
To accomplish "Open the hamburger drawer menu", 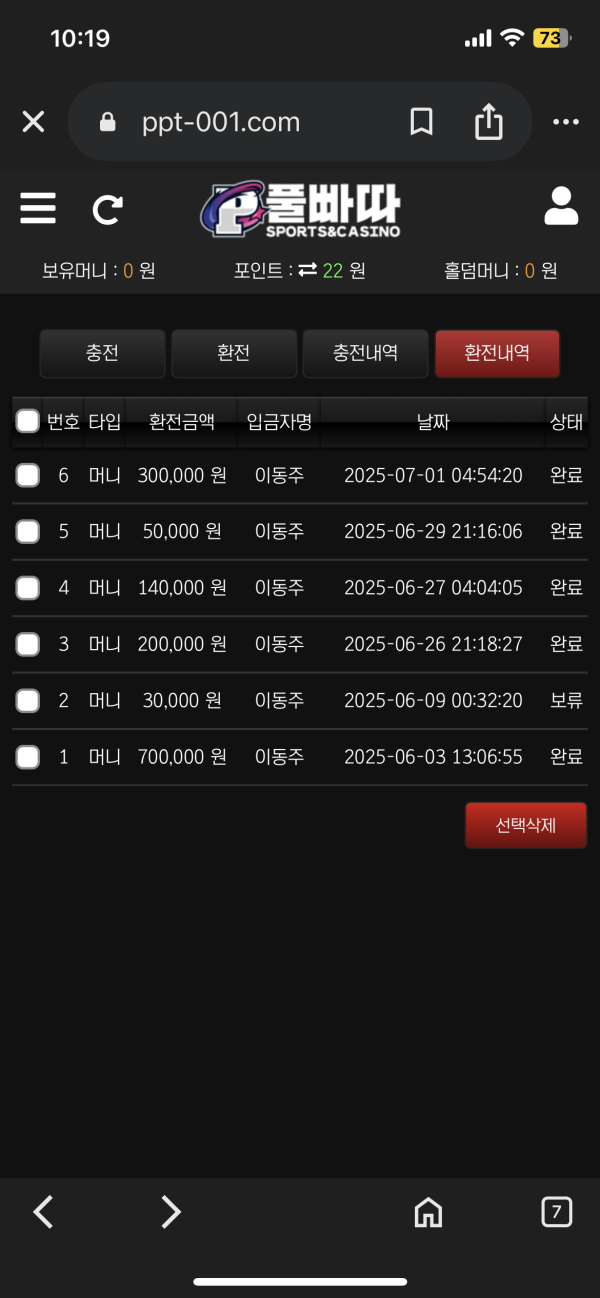I will [38, 208].
